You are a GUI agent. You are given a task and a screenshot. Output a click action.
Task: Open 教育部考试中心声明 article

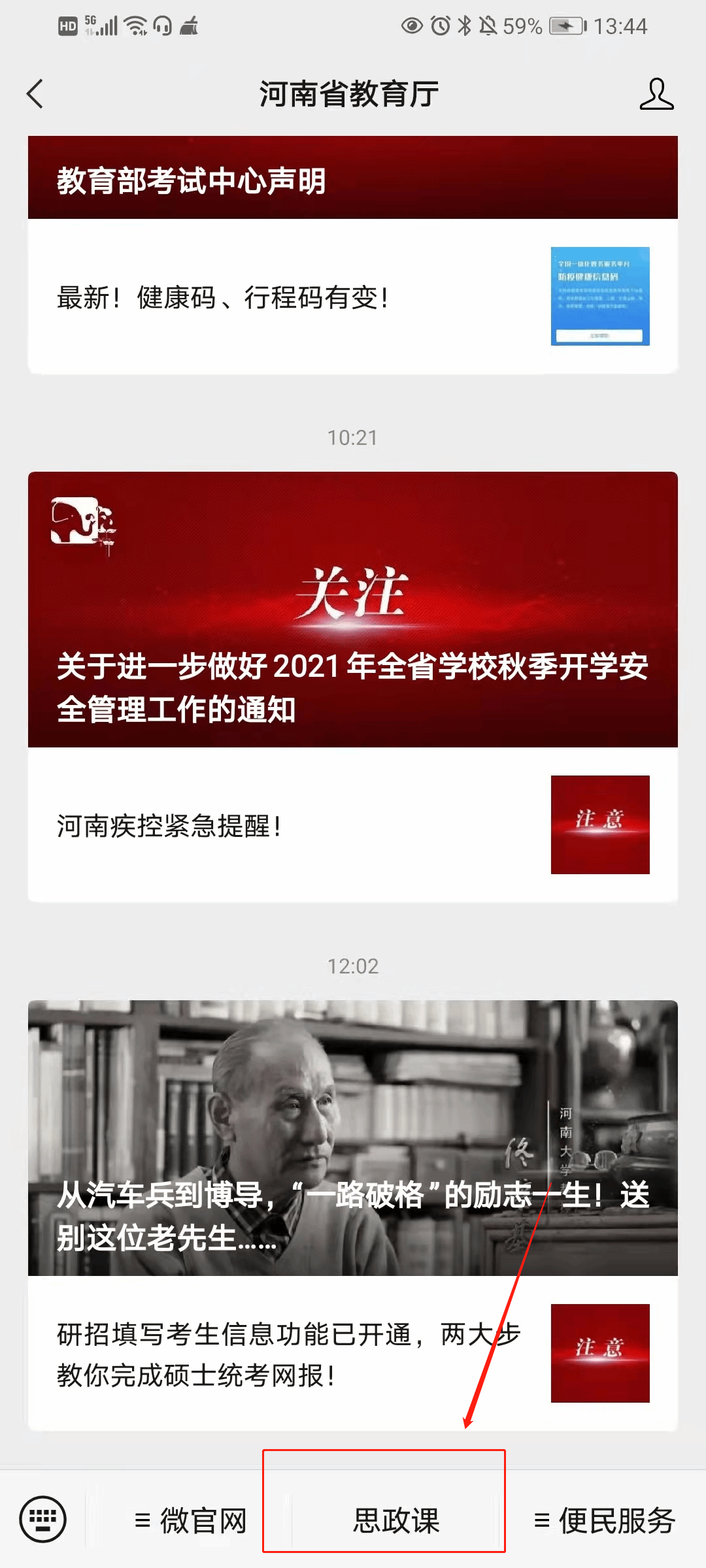(x=352, y=178)
